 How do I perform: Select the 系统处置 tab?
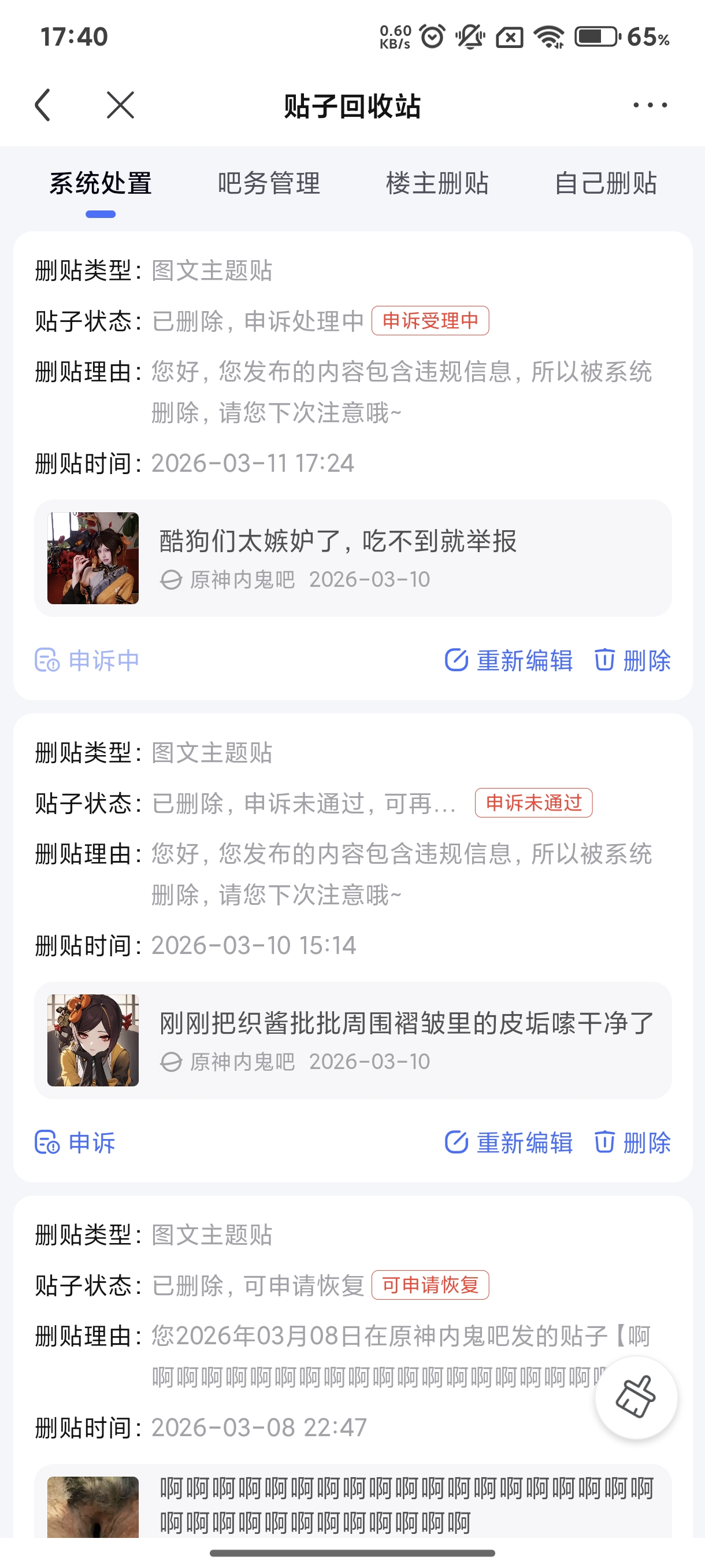(101, 183)
